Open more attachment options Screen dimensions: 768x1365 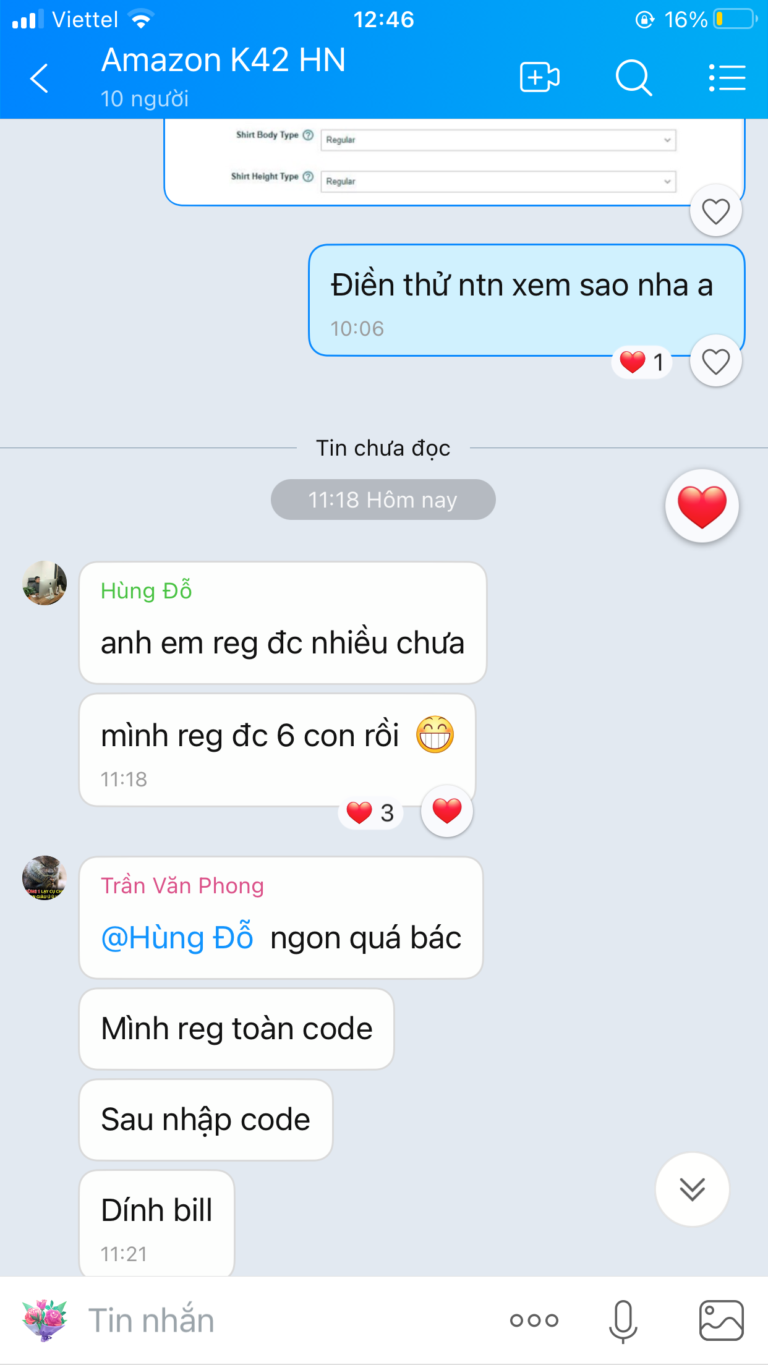click(x=533, y=1320)
